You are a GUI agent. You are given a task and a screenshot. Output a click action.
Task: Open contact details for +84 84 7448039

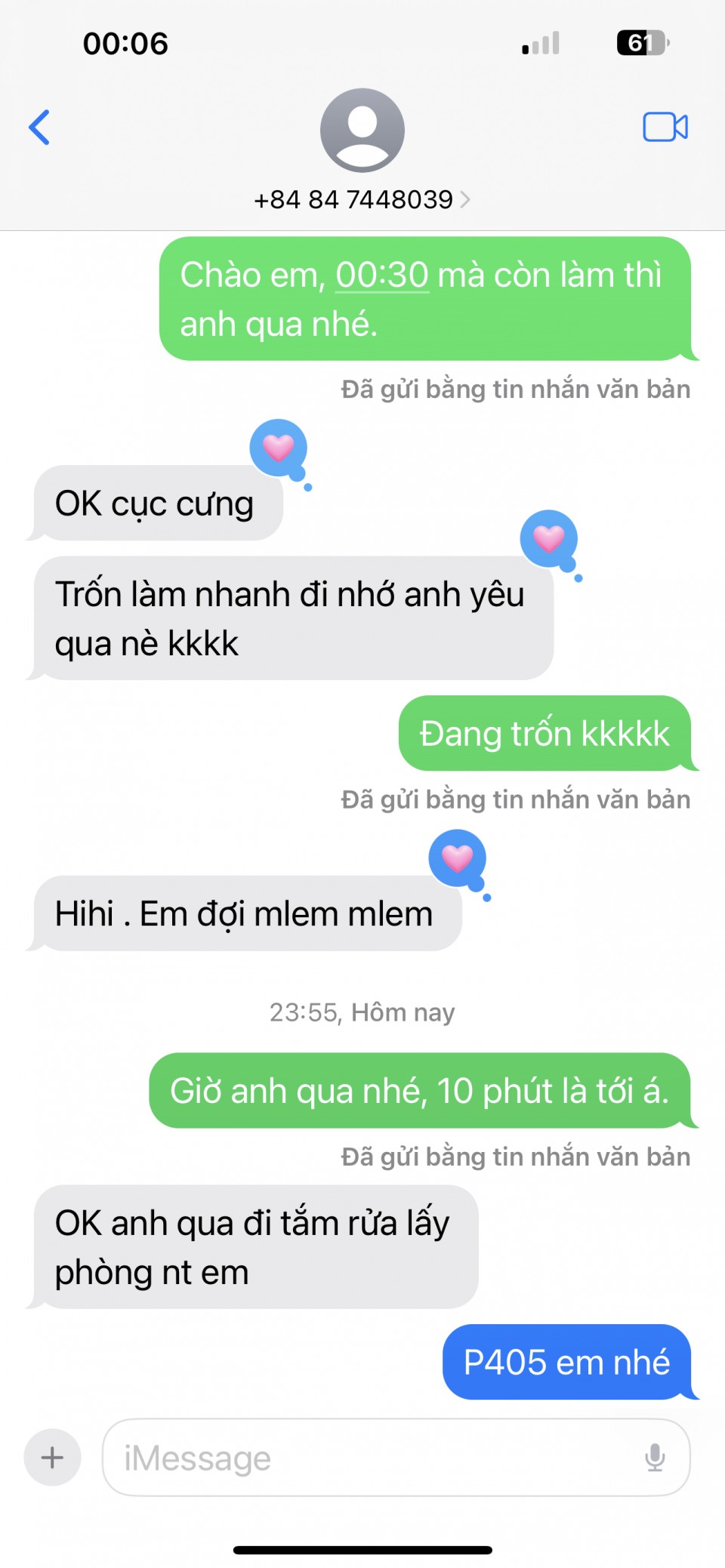click(x=362, y=199)
